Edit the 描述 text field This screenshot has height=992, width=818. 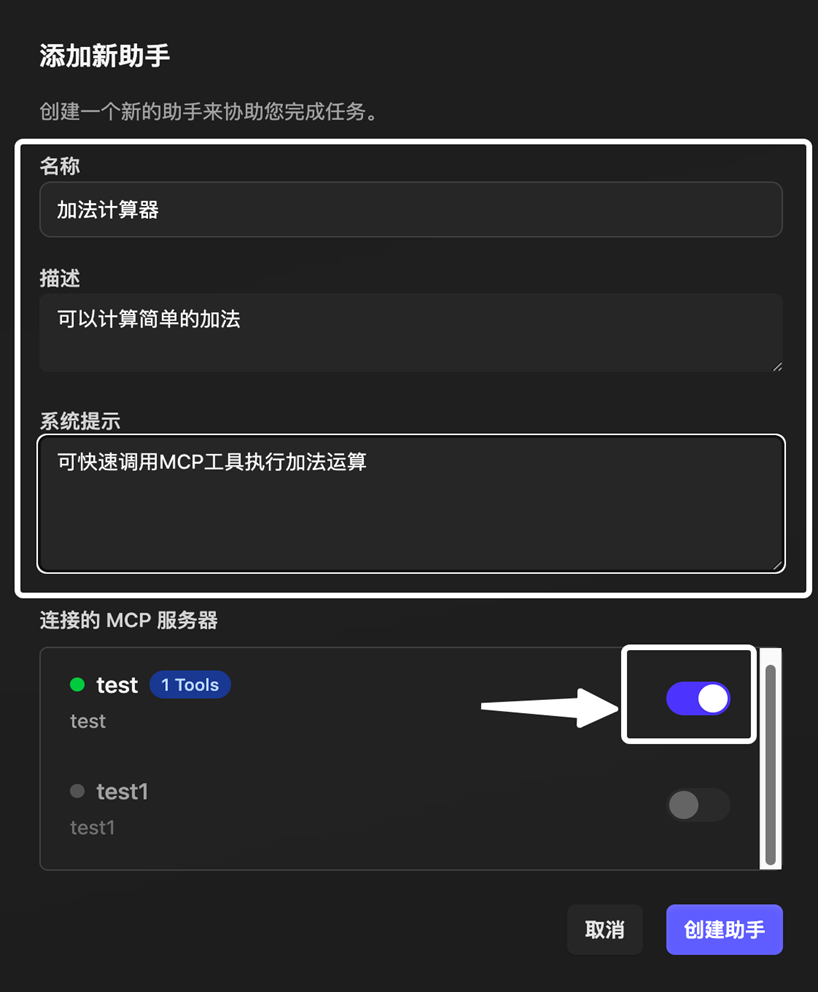410,333
